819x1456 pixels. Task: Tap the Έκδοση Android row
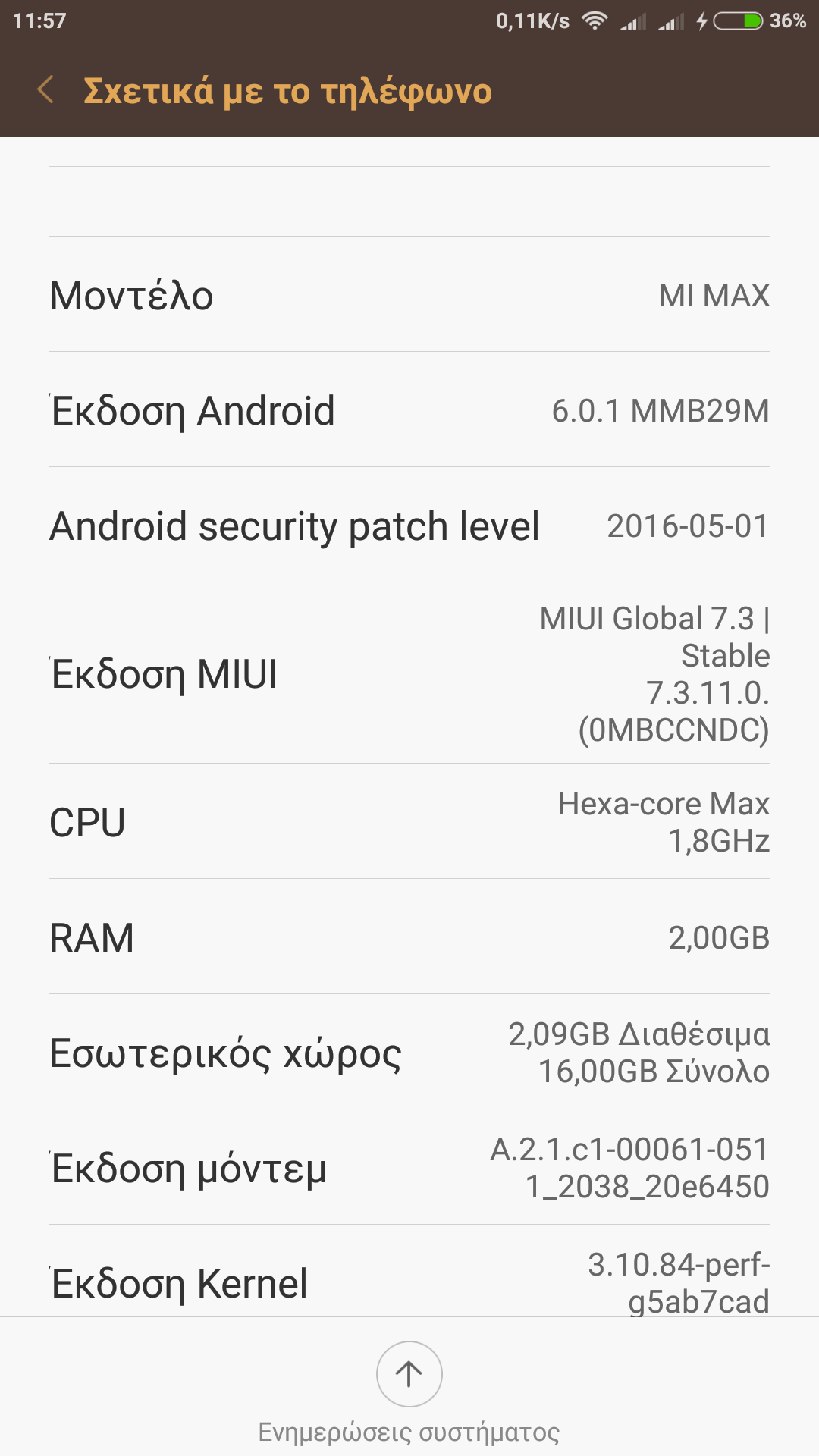pos(409,409)
